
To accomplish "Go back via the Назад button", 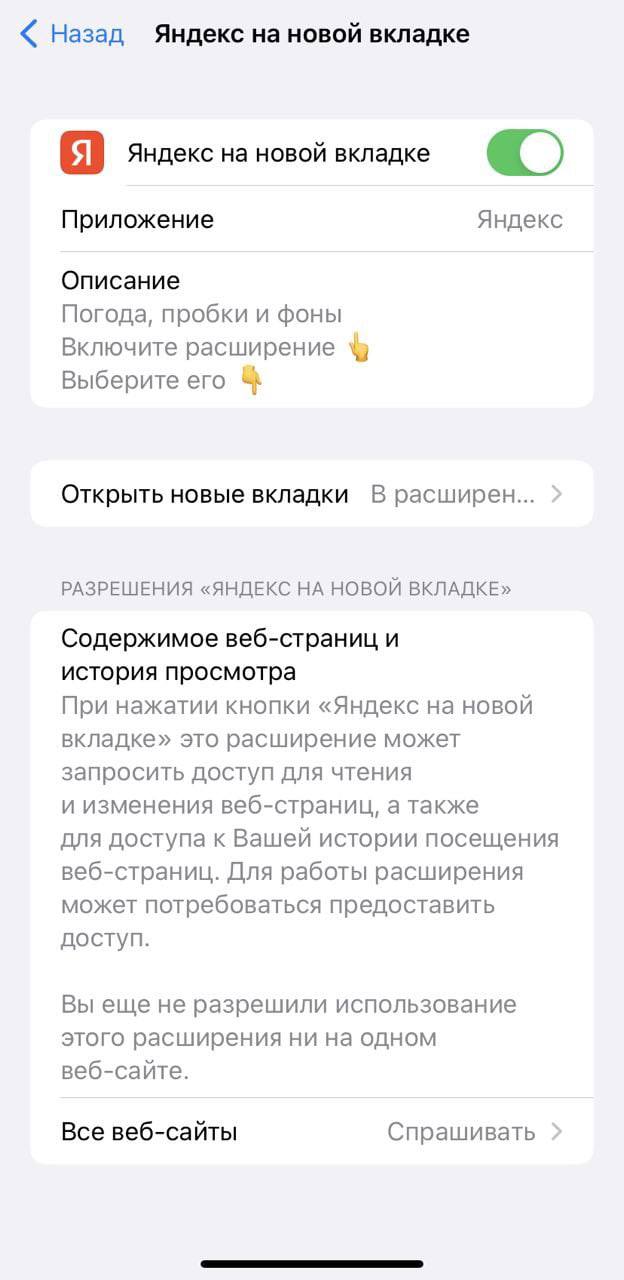I will (72, 35).
